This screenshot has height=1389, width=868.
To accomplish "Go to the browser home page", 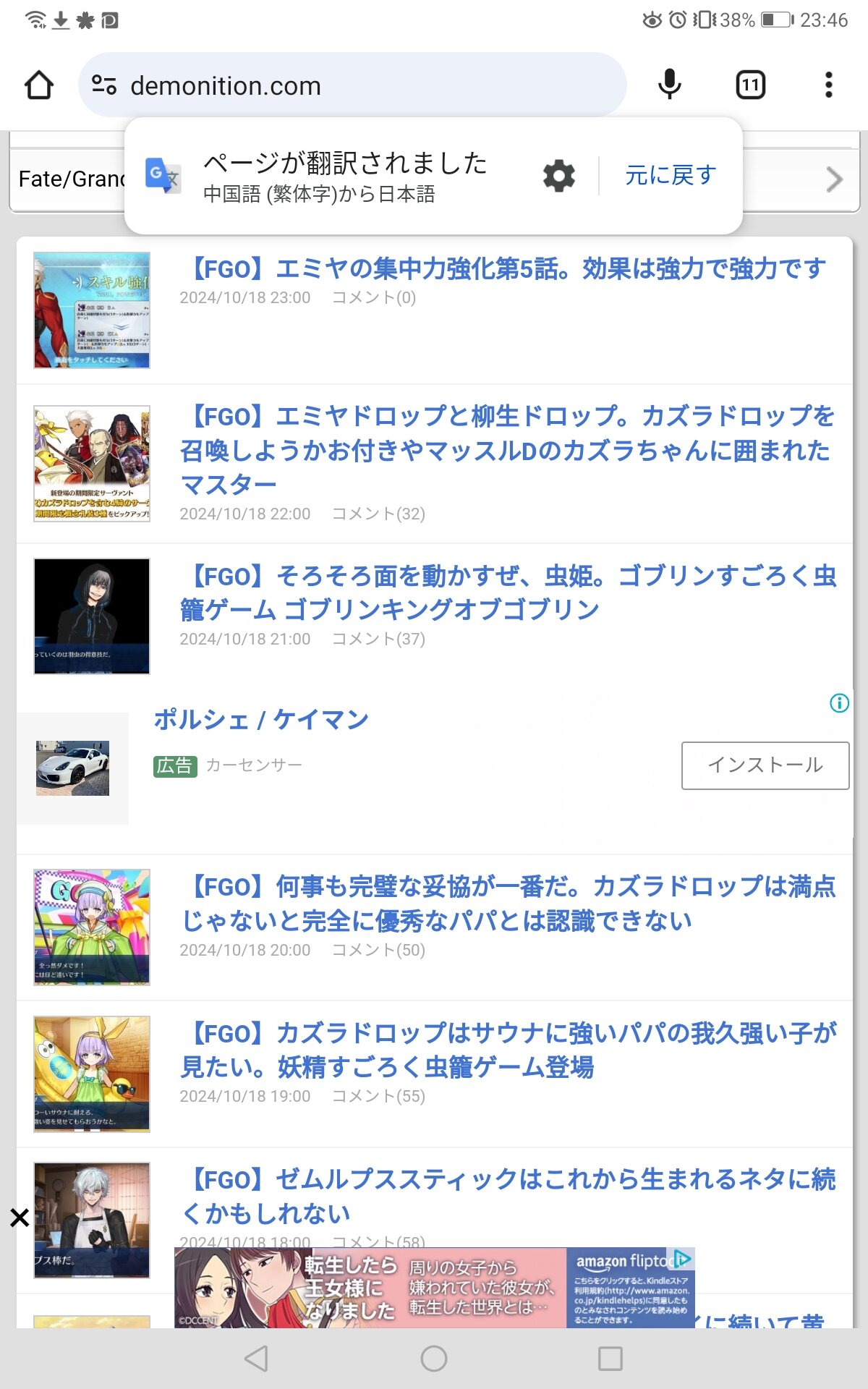I will 39,85.
